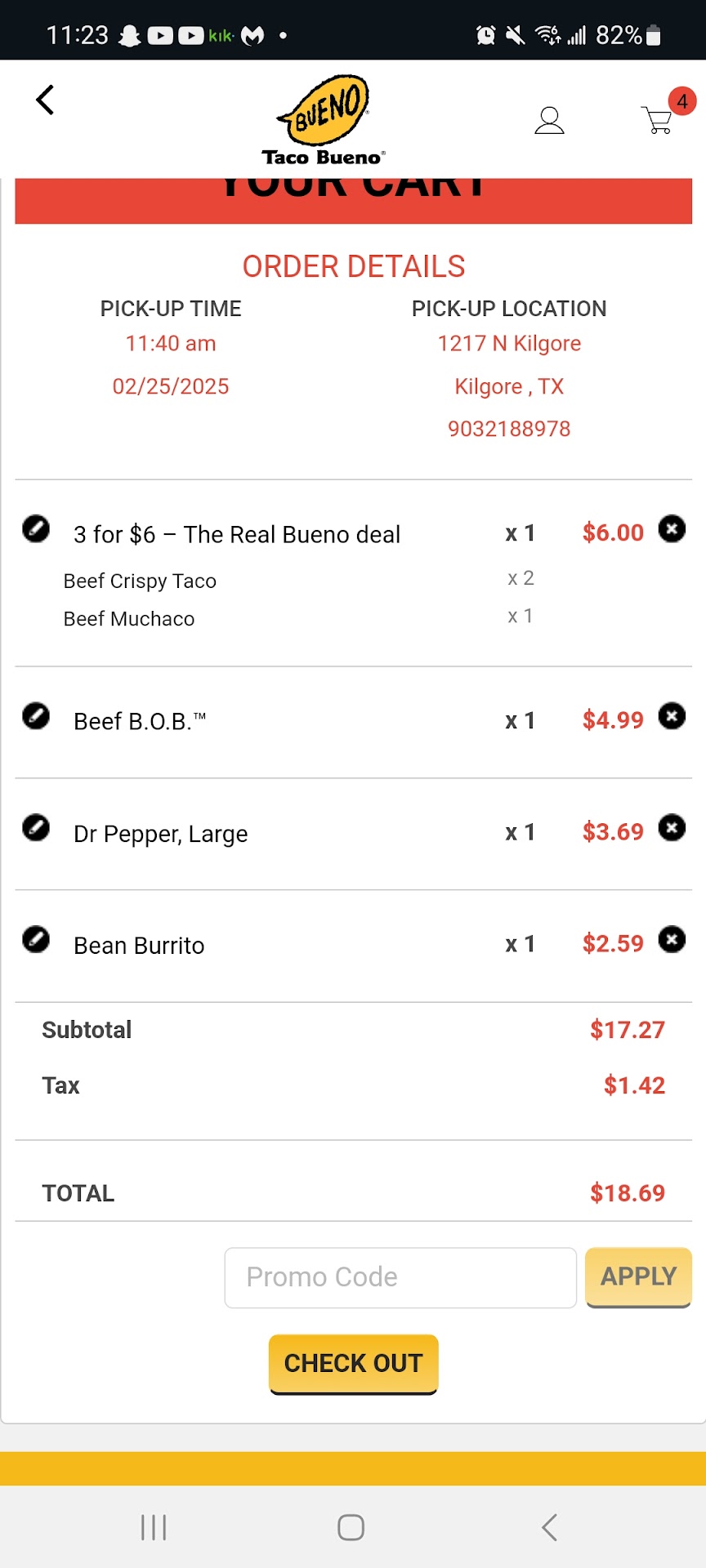The image size is (706, 1568).
Task: Tap the CHECK OUT button
Action: (x=353, y=1364)
